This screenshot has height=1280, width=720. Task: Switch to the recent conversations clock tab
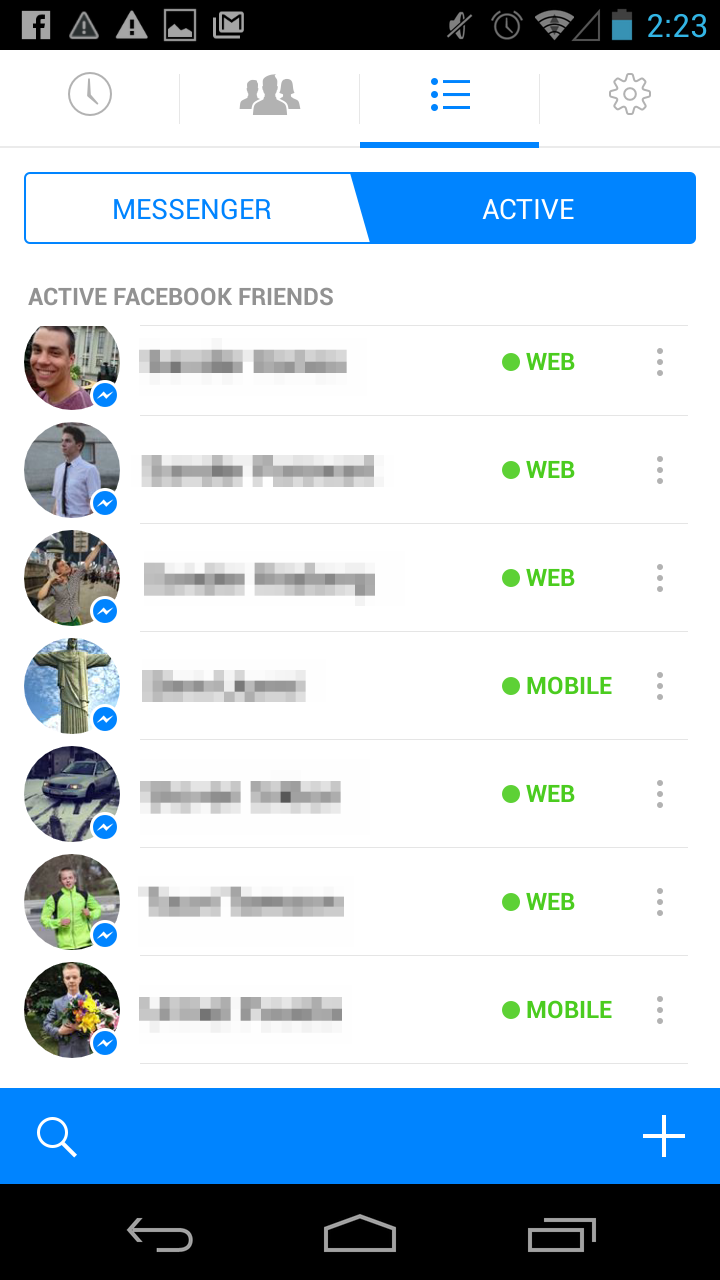coord(90,96)
